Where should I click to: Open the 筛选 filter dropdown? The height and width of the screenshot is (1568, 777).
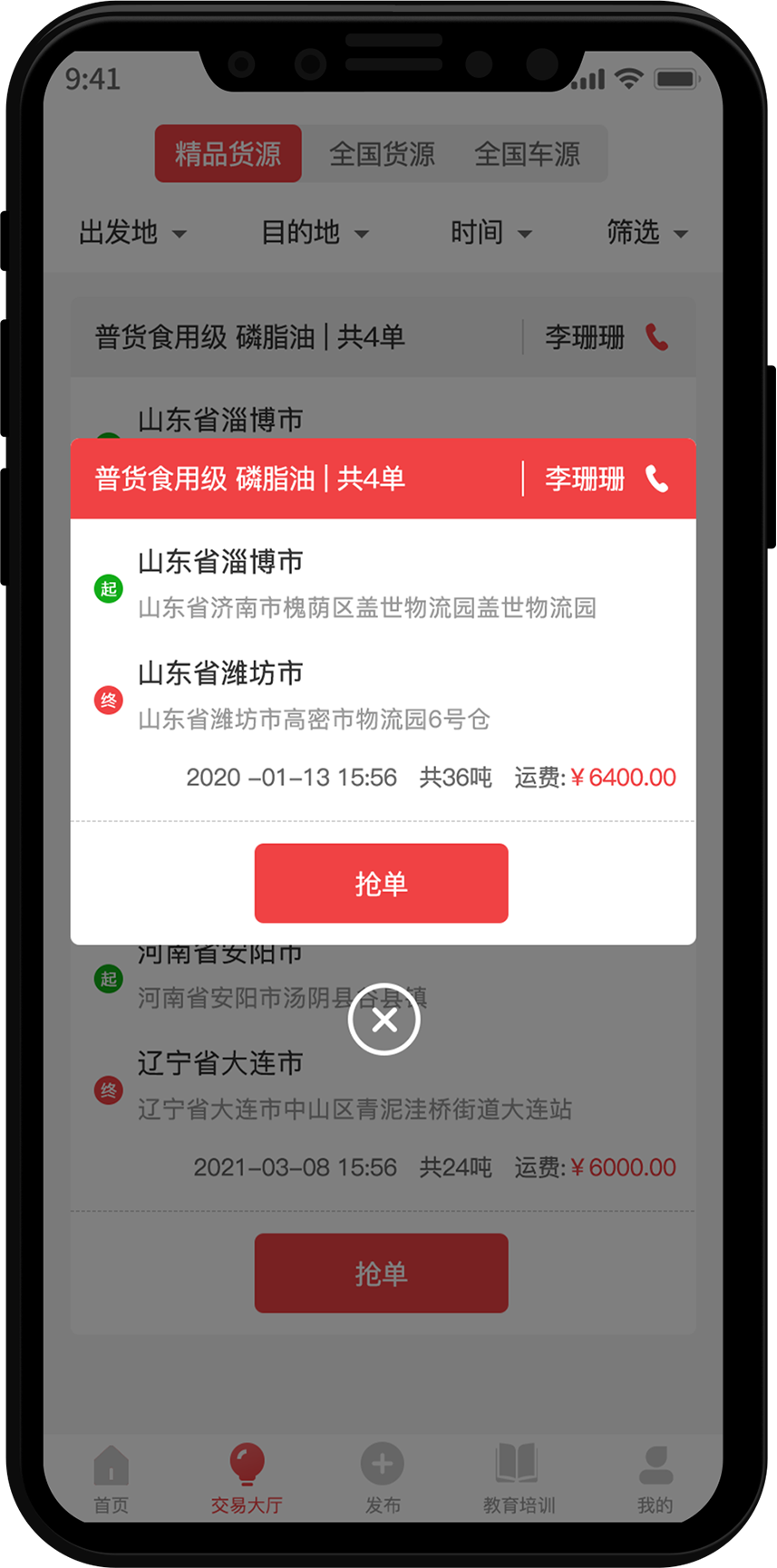pyautogui.click(x=646, y=233)
